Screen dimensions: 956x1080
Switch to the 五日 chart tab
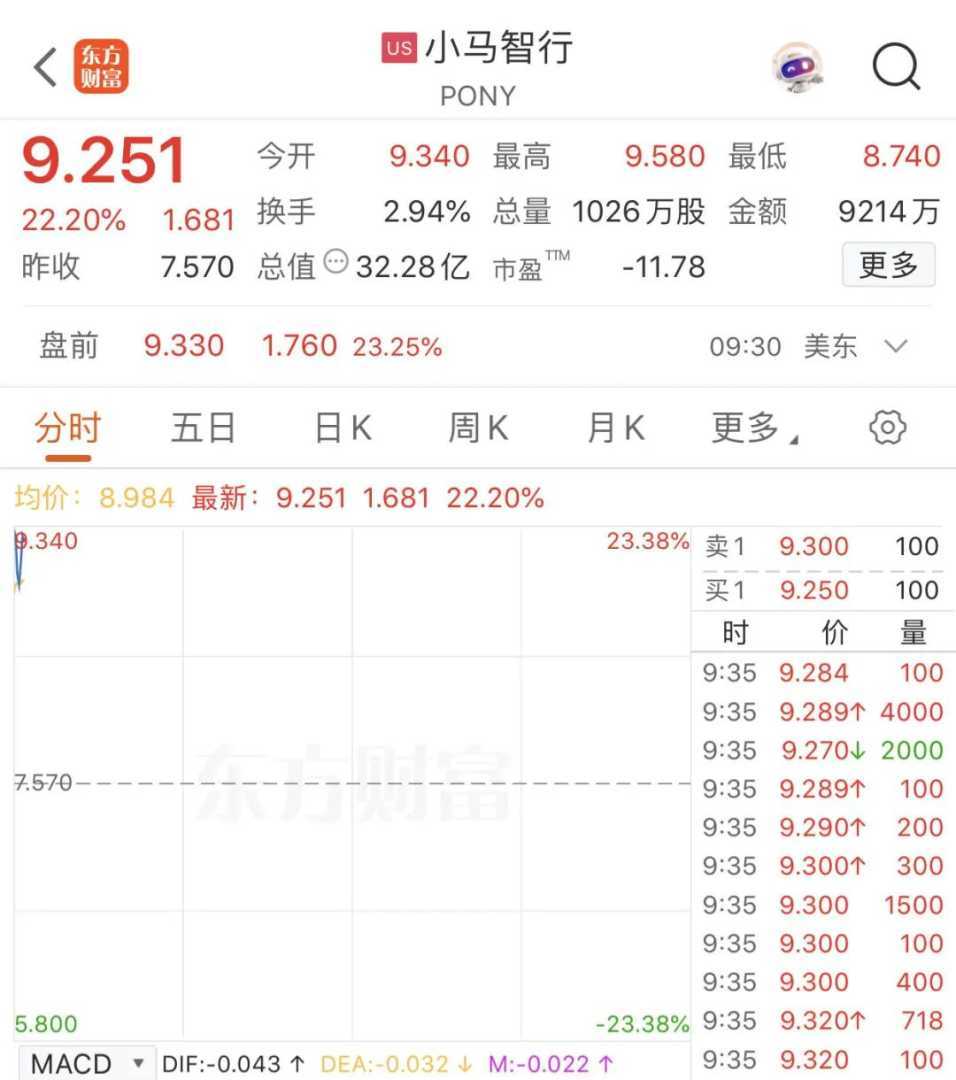click(203, 428)
